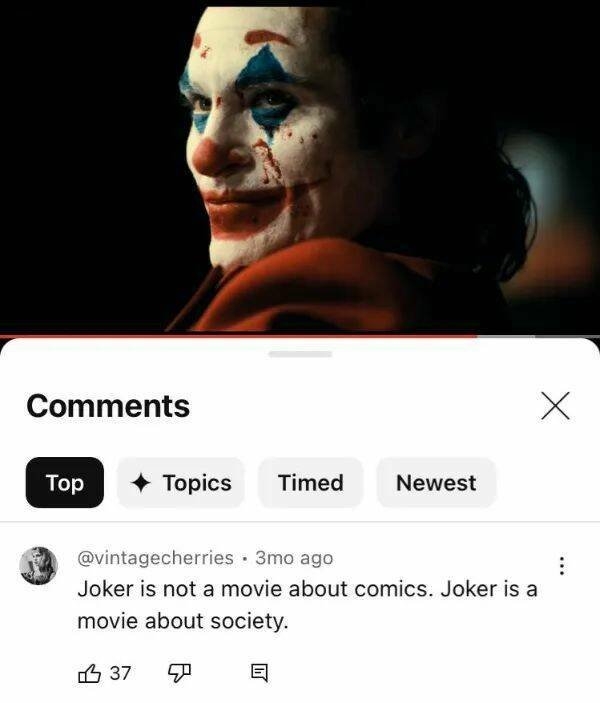Select the Top comments filter

tap(64, 483)
